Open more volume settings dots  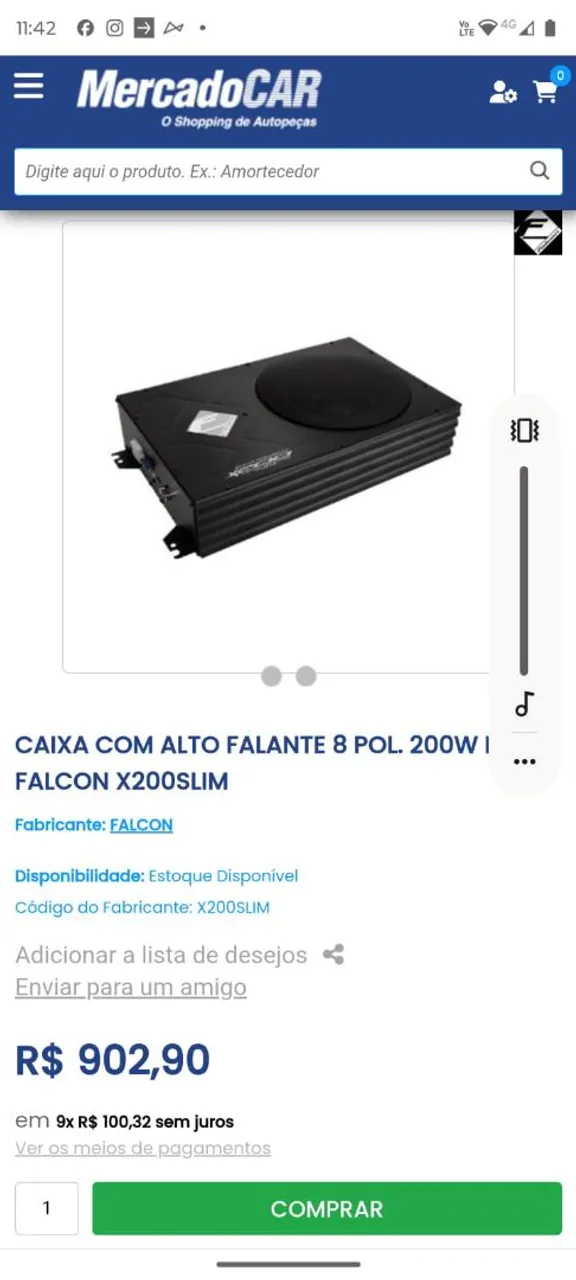tap(525, 762)
